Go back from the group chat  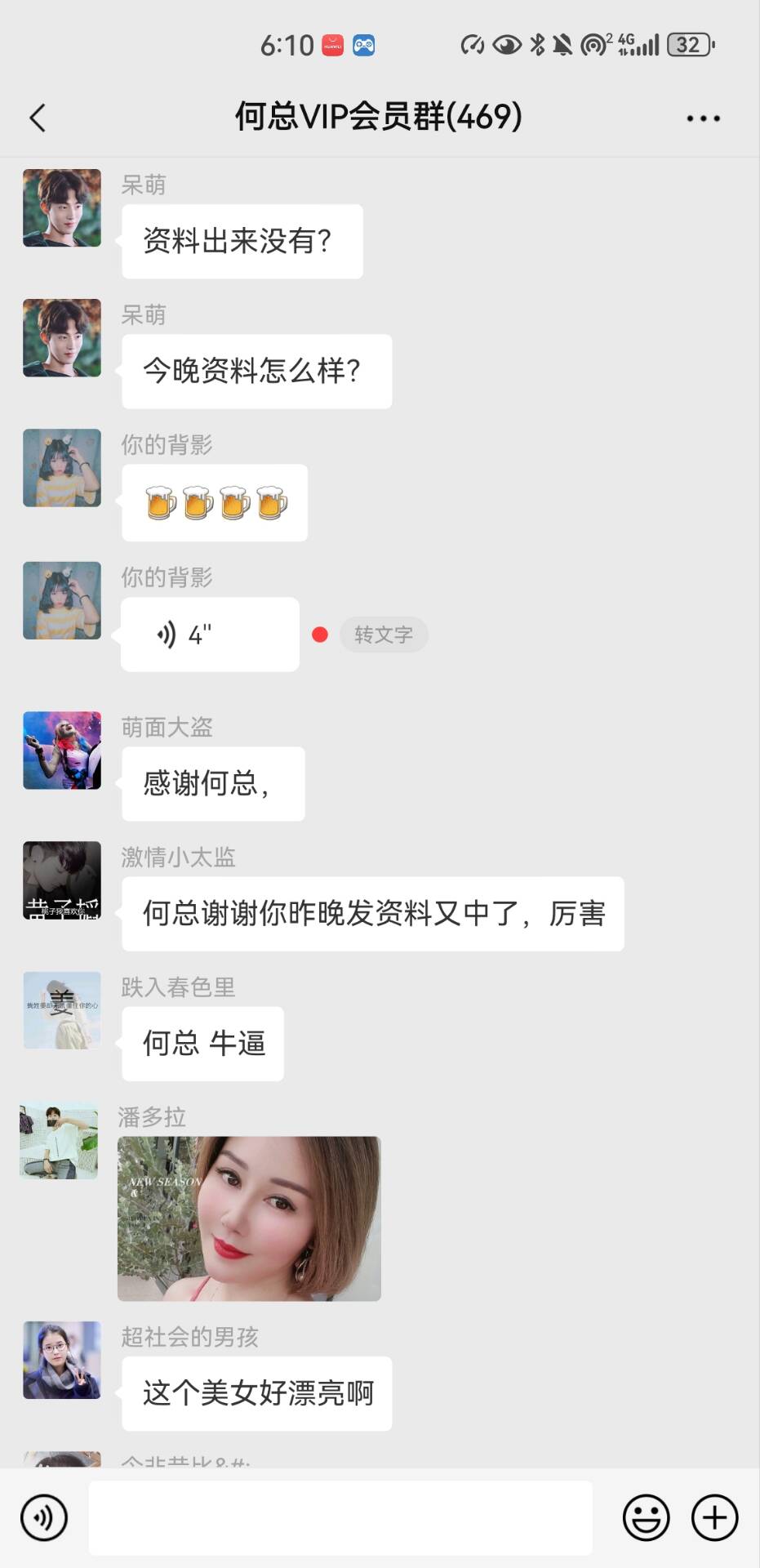(x=38, y=118)
